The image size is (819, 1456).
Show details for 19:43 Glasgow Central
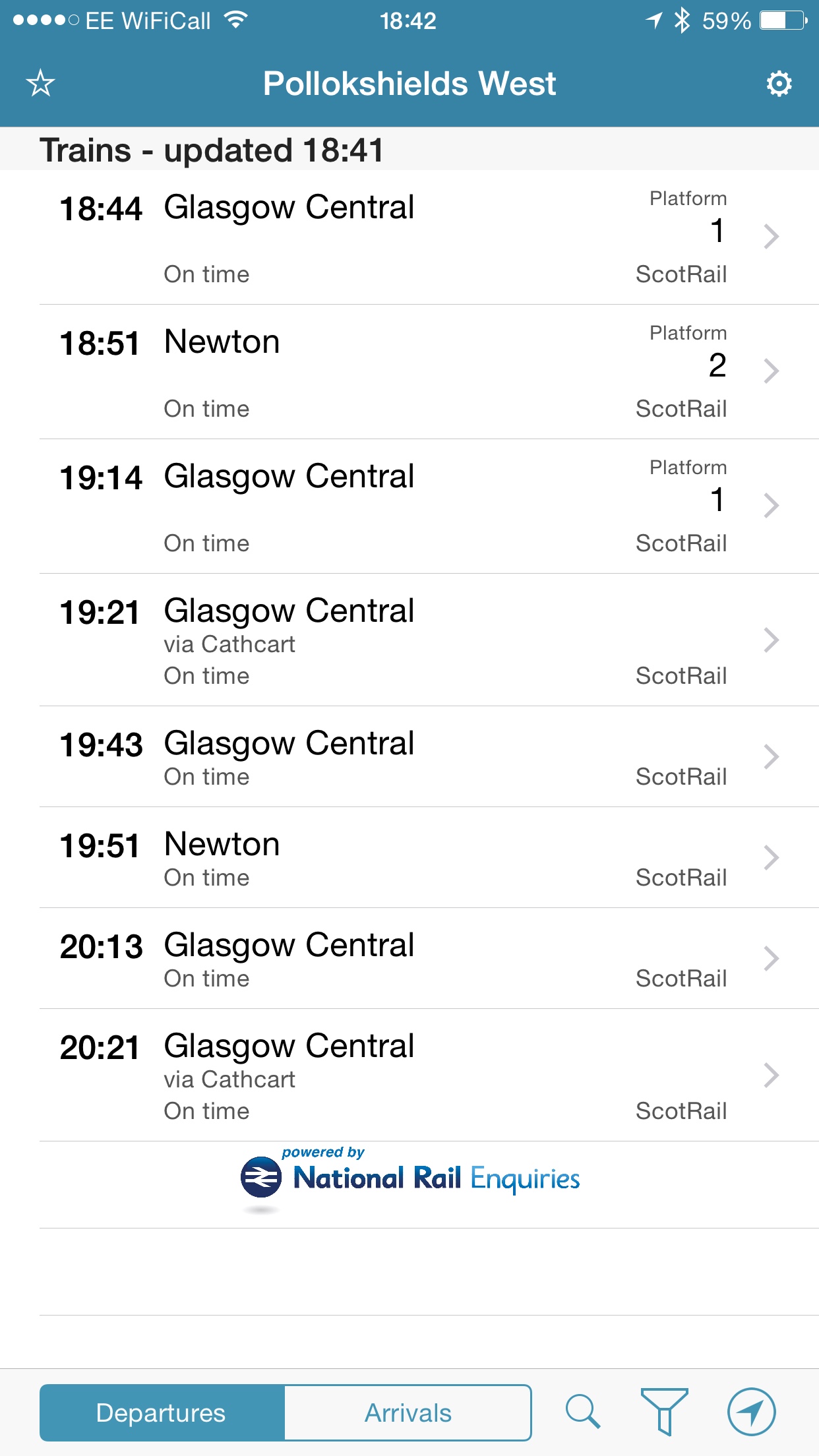pos(409,757)
